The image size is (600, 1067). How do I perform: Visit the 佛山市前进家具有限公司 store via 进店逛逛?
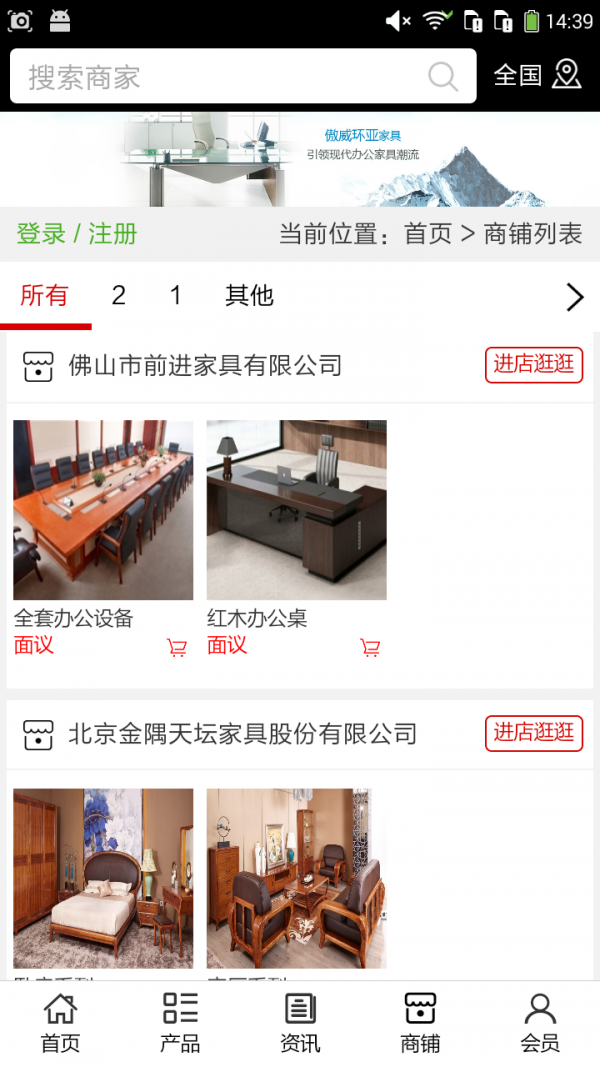coord(534,365)
